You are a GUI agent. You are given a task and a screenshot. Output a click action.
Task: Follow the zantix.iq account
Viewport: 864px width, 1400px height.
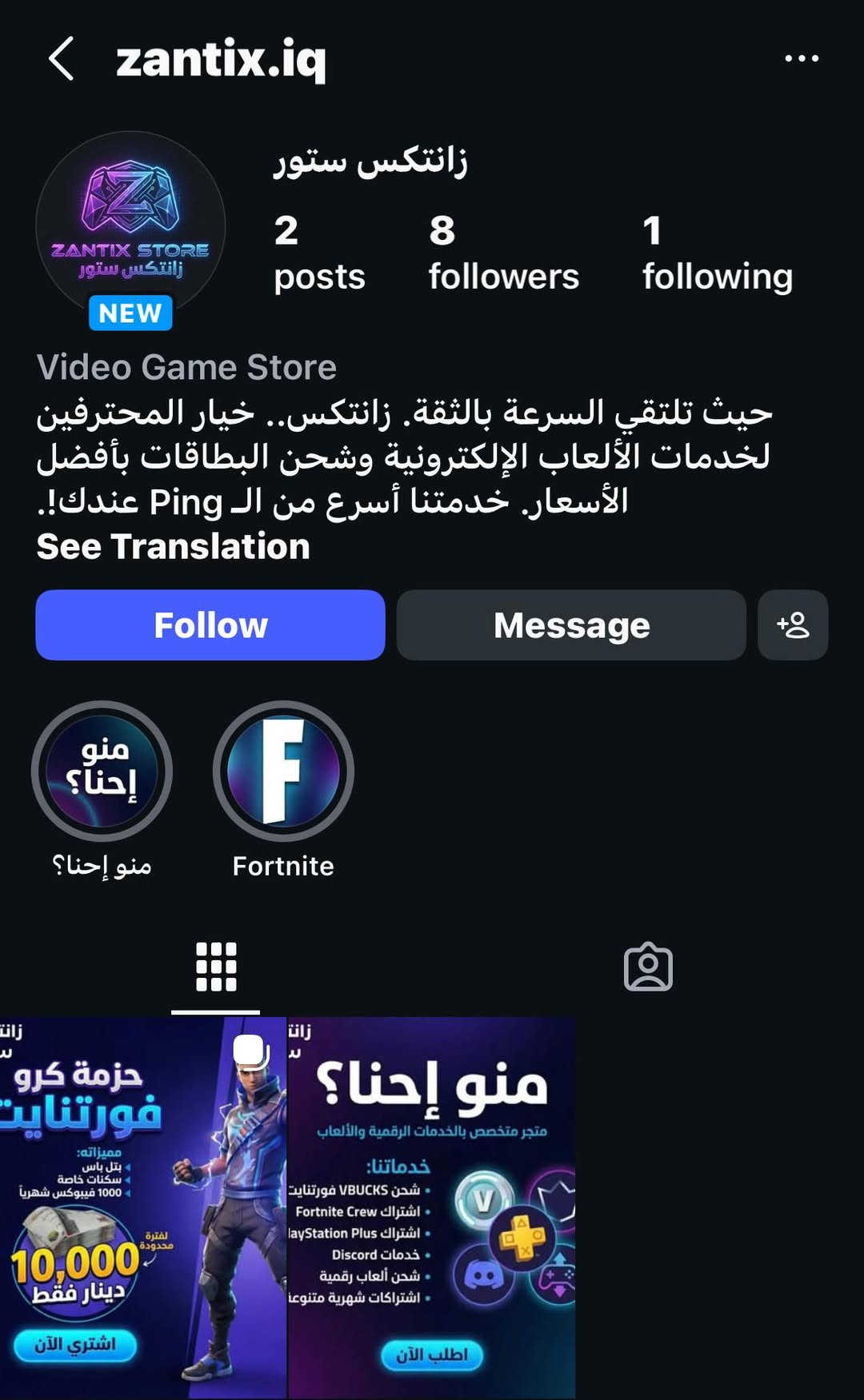point(210,625)
